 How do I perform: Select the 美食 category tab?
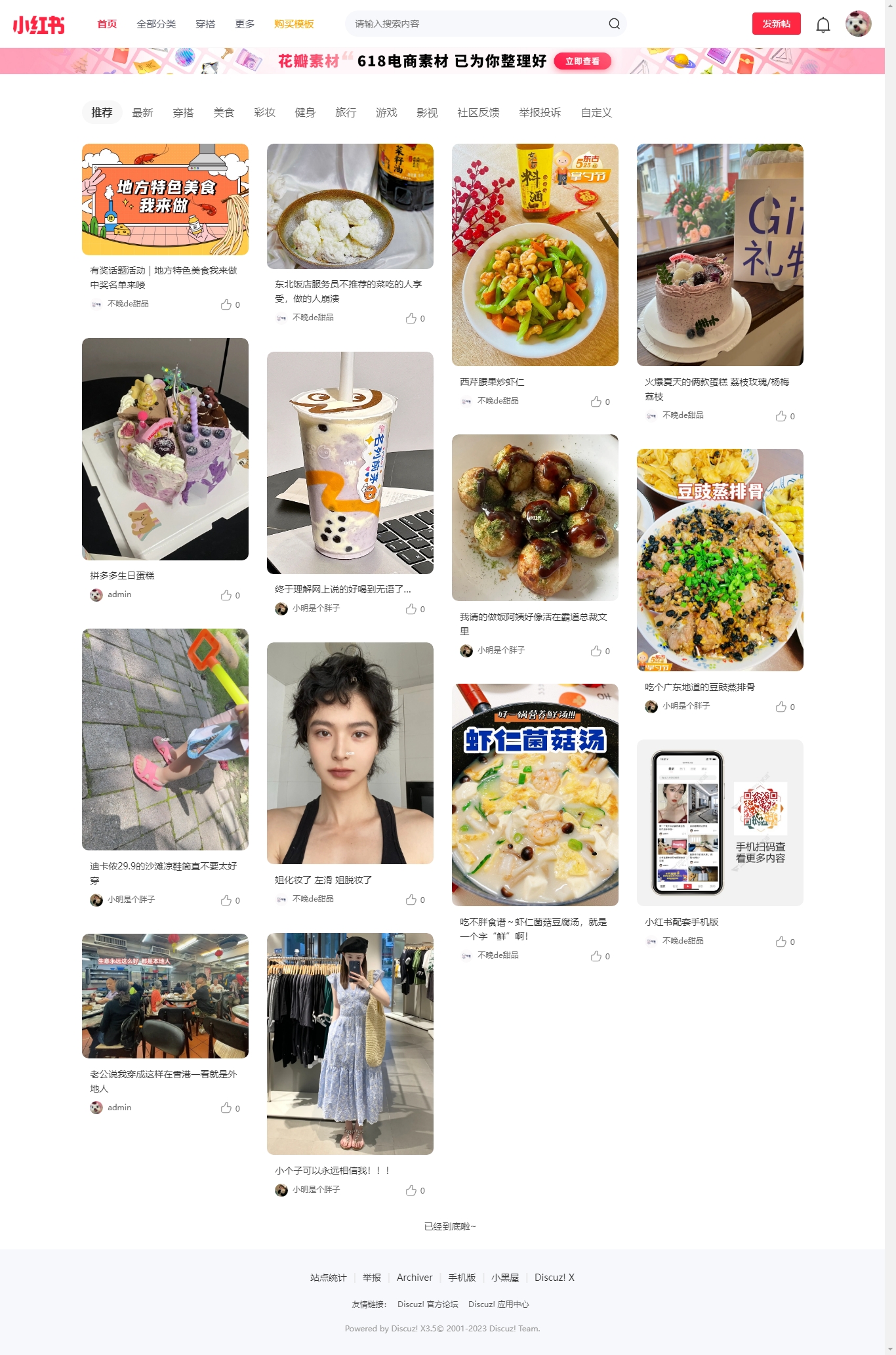224,113
